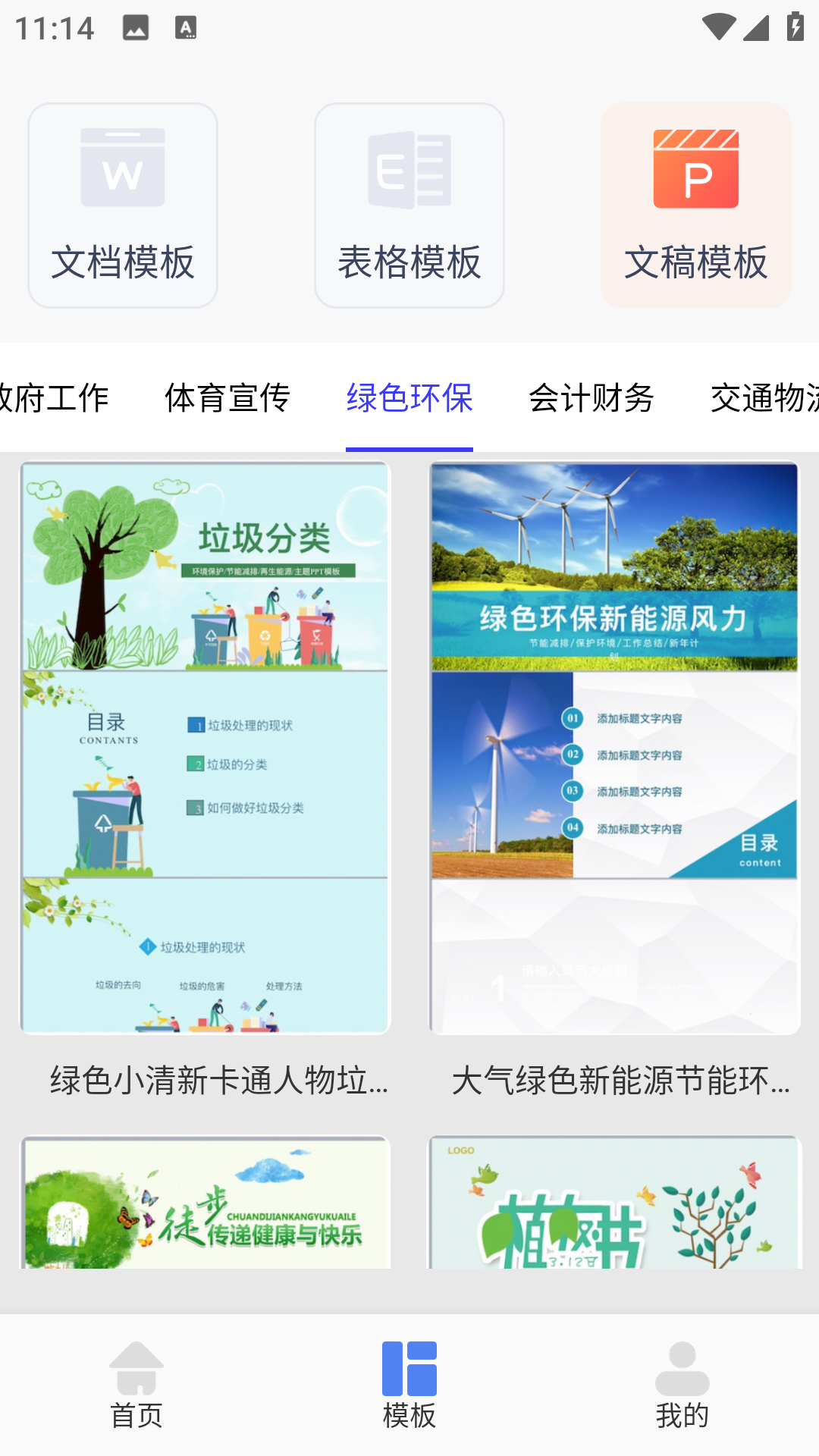
Task: Choose the 文稿模板 category
Action: [x=695, y=206]
